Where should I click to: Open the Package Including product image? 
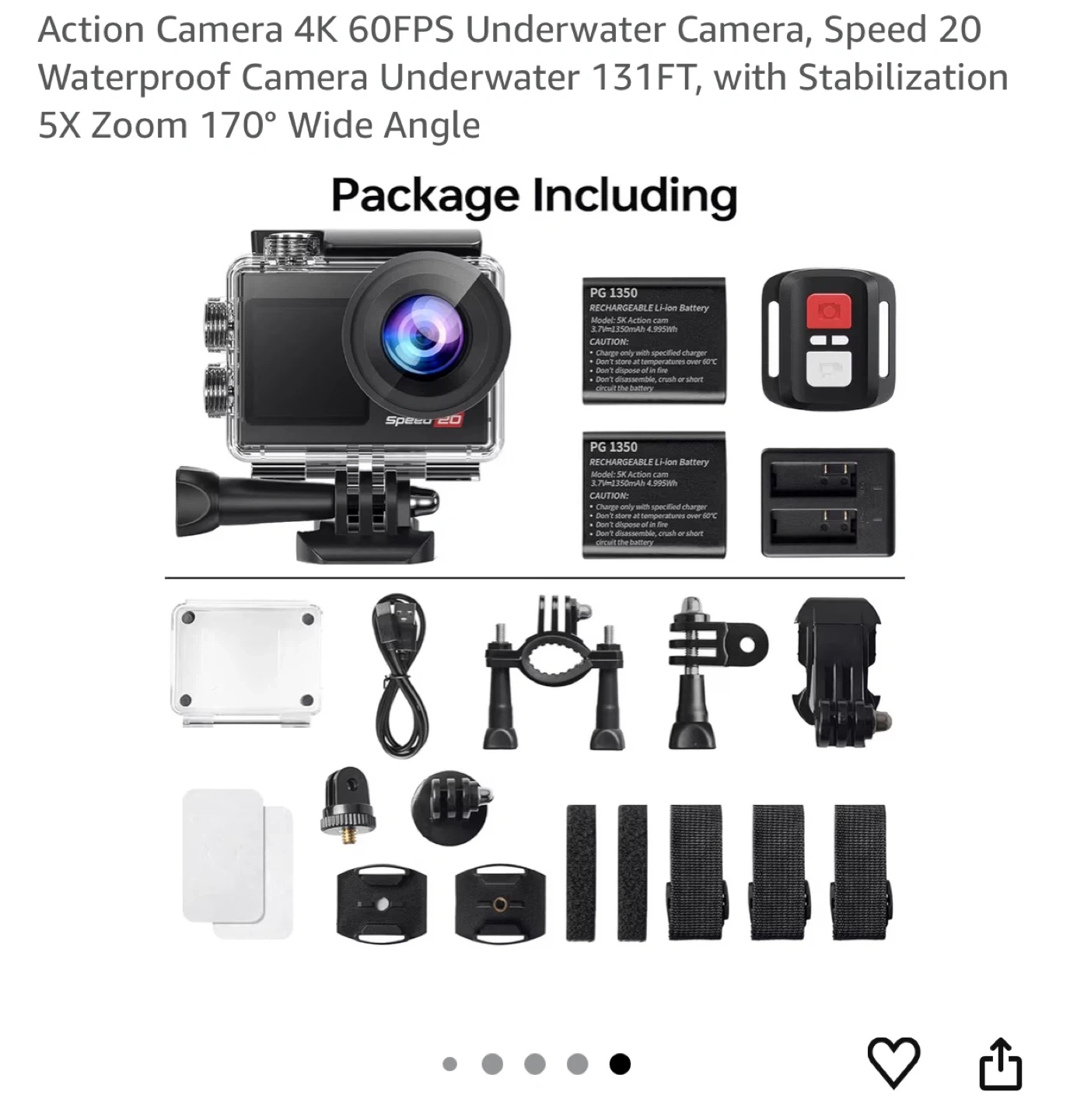(534, 561)
